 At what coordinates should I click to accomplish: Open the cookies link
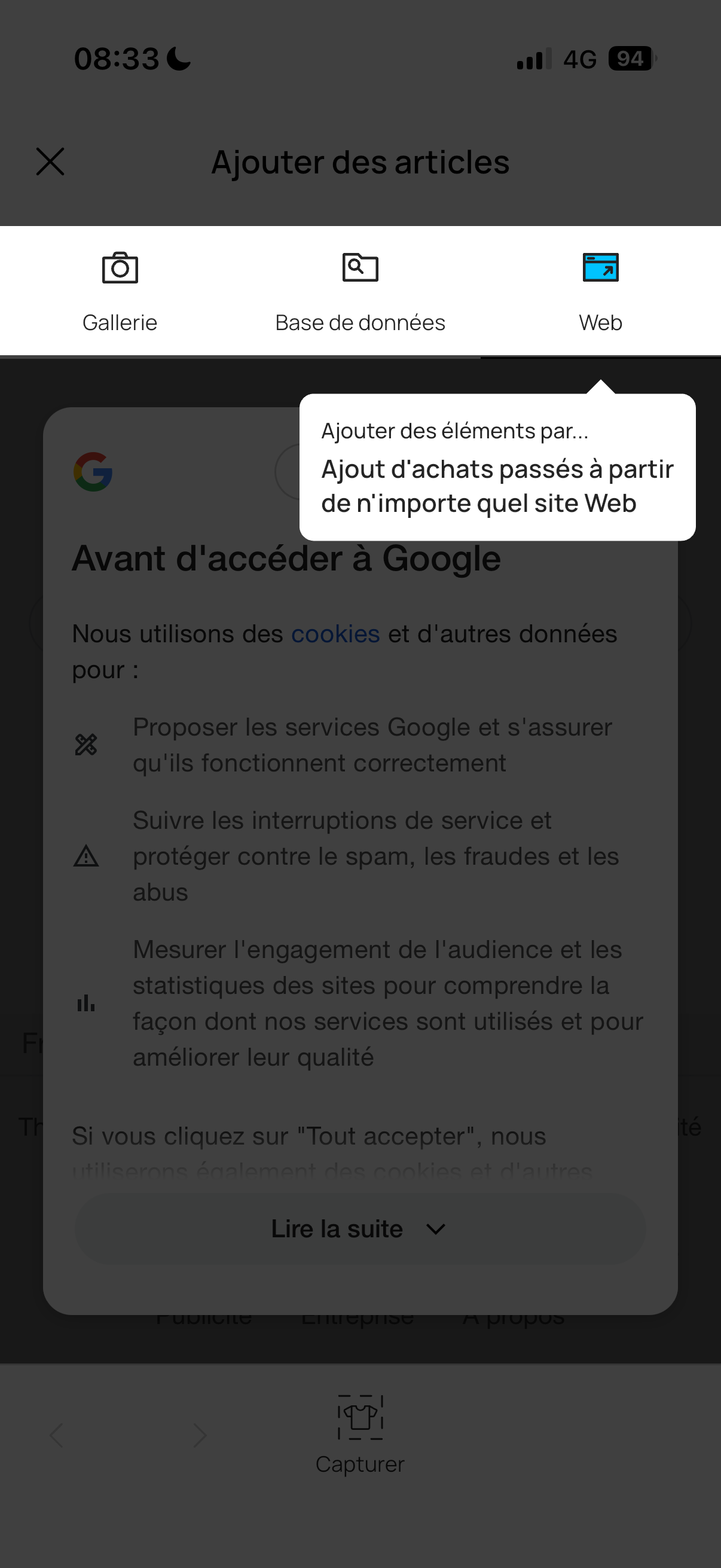(x=335, y=634)
